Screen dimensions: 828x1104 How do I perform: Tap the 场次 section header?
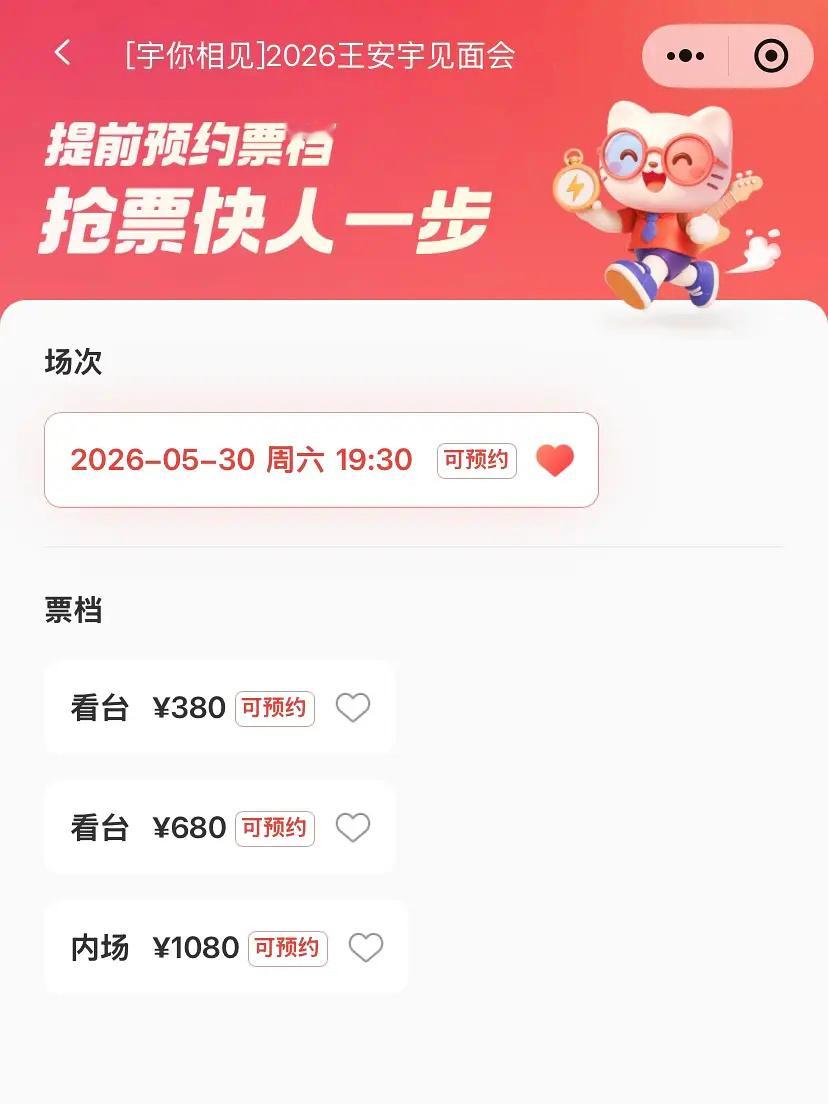(x=74, y=363)
